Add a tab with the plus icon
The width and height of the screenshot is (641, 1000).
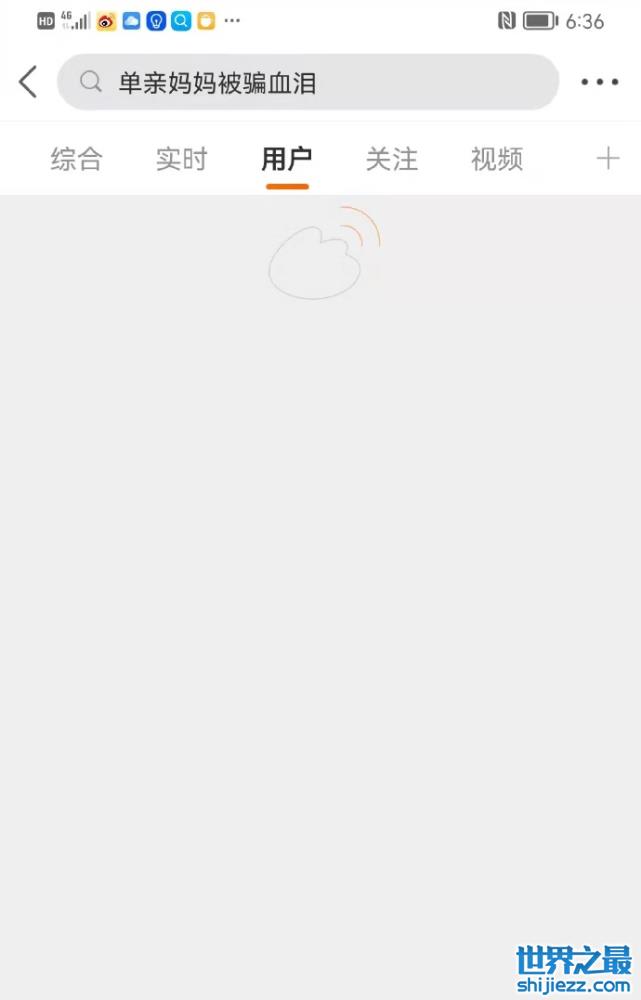pos(608,158)
